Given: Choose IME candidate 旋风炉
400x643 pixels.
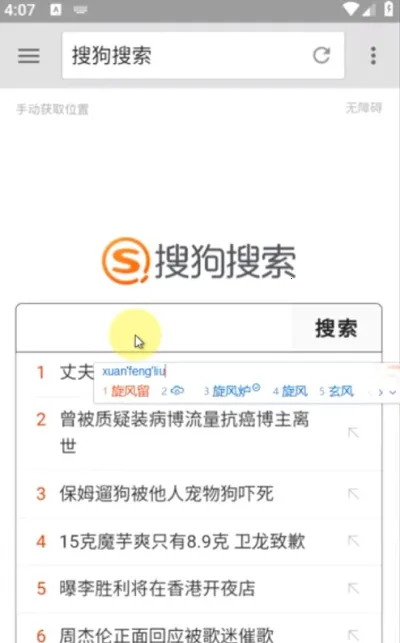Looking at the screenshot, I should click(232, 391).
